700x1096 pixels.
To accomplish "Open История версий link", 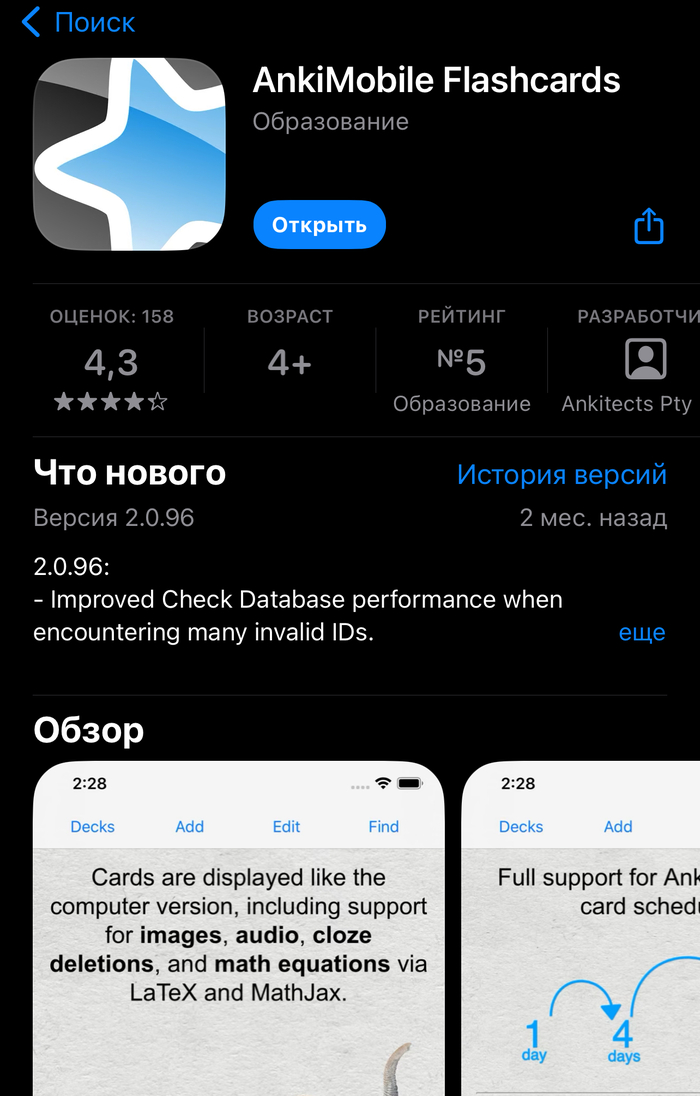I will (x=561, y=474).
